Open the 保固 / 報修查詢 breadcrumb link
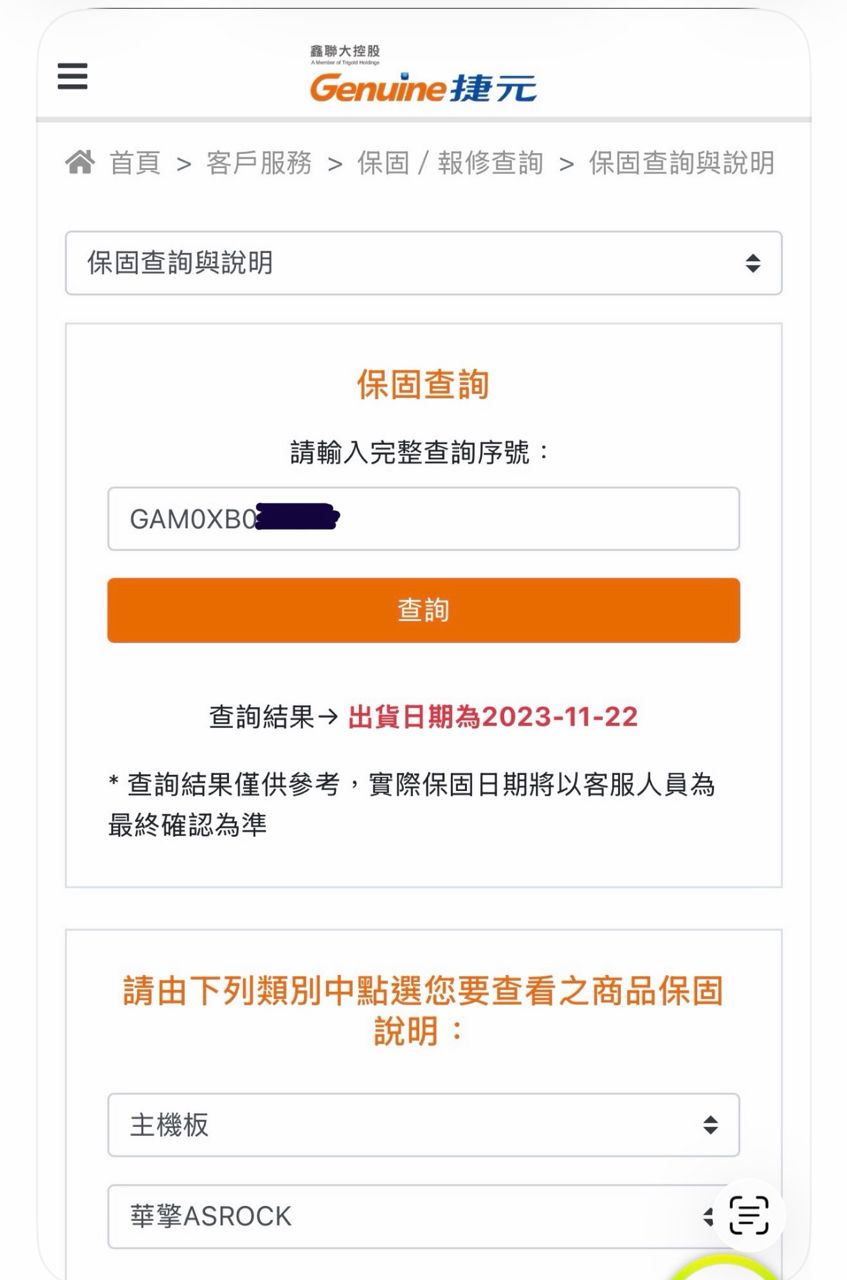Screen dimensions: 847x1280 pyautogui.click(x=450, y=163)
